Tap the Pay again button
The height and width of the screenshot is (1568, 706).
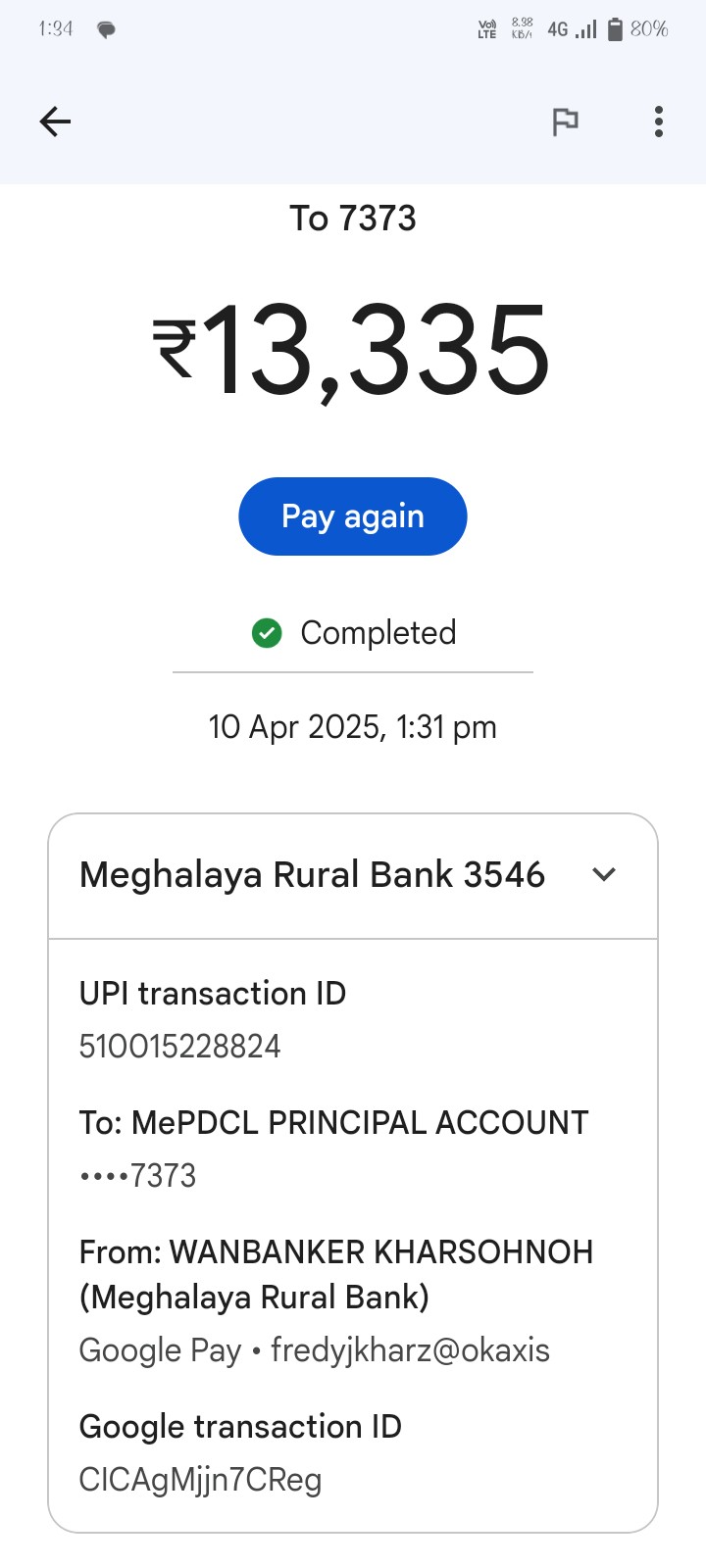[353, 516]
